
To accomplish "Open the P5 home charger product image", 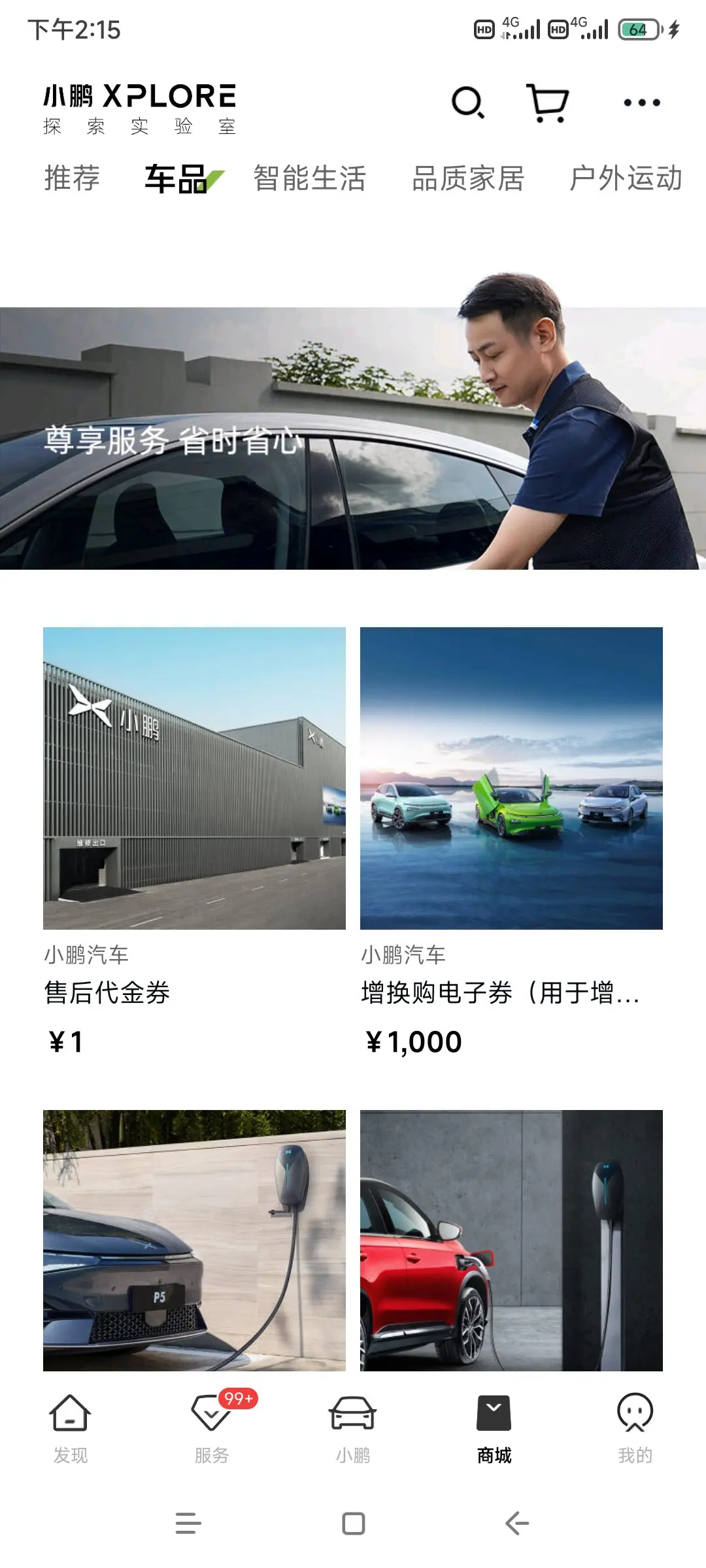I will [x=194, y=1240].
